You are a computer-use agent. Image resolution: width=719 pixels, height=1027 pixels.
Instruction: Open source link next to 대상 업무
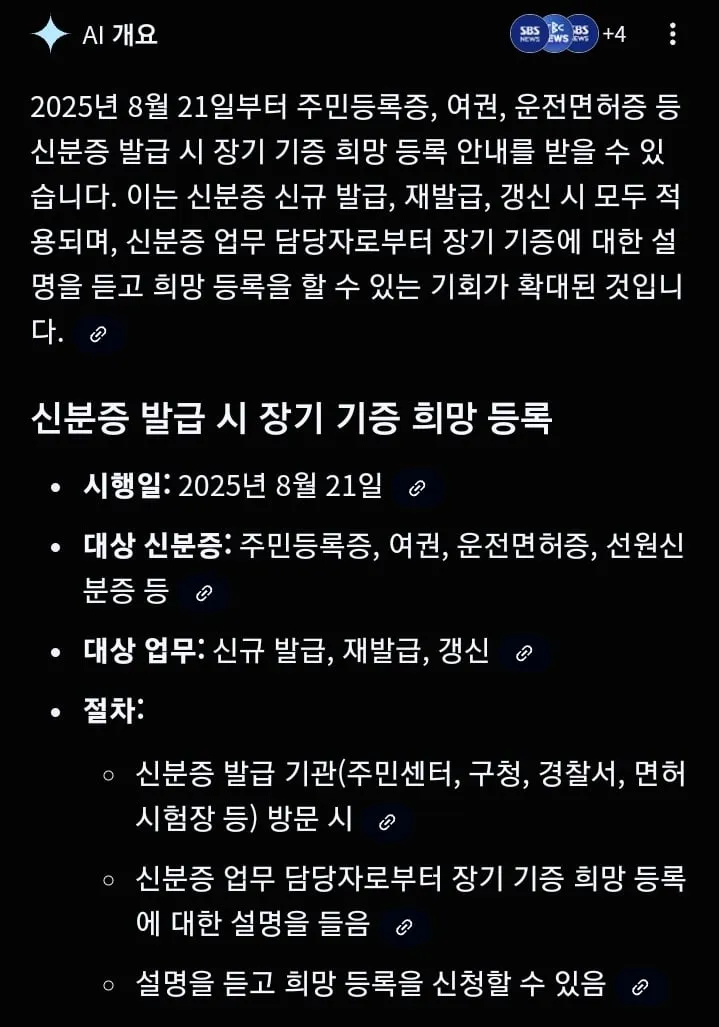[x=523, y=654]
